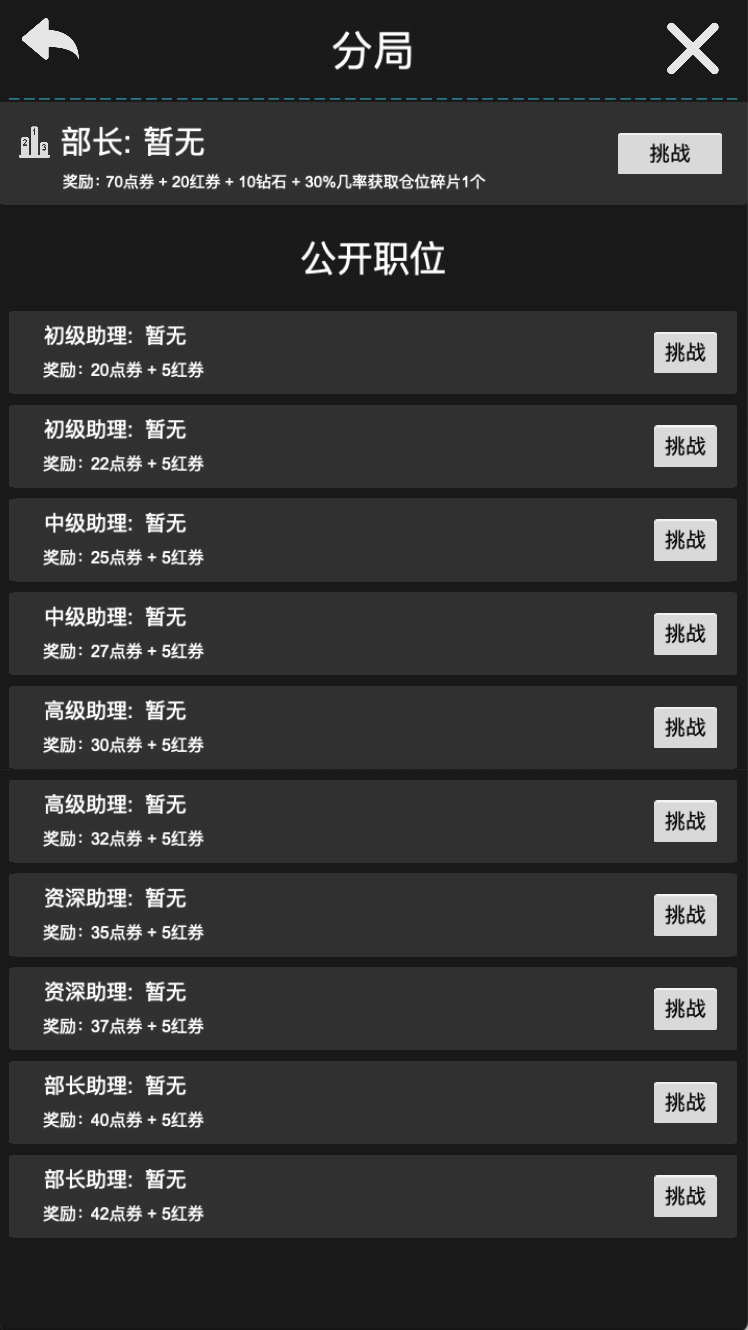Challenge 部长助理 with 40点券 reward
The height and width of the screenshot is (1330, 748).
point(685,1103)
